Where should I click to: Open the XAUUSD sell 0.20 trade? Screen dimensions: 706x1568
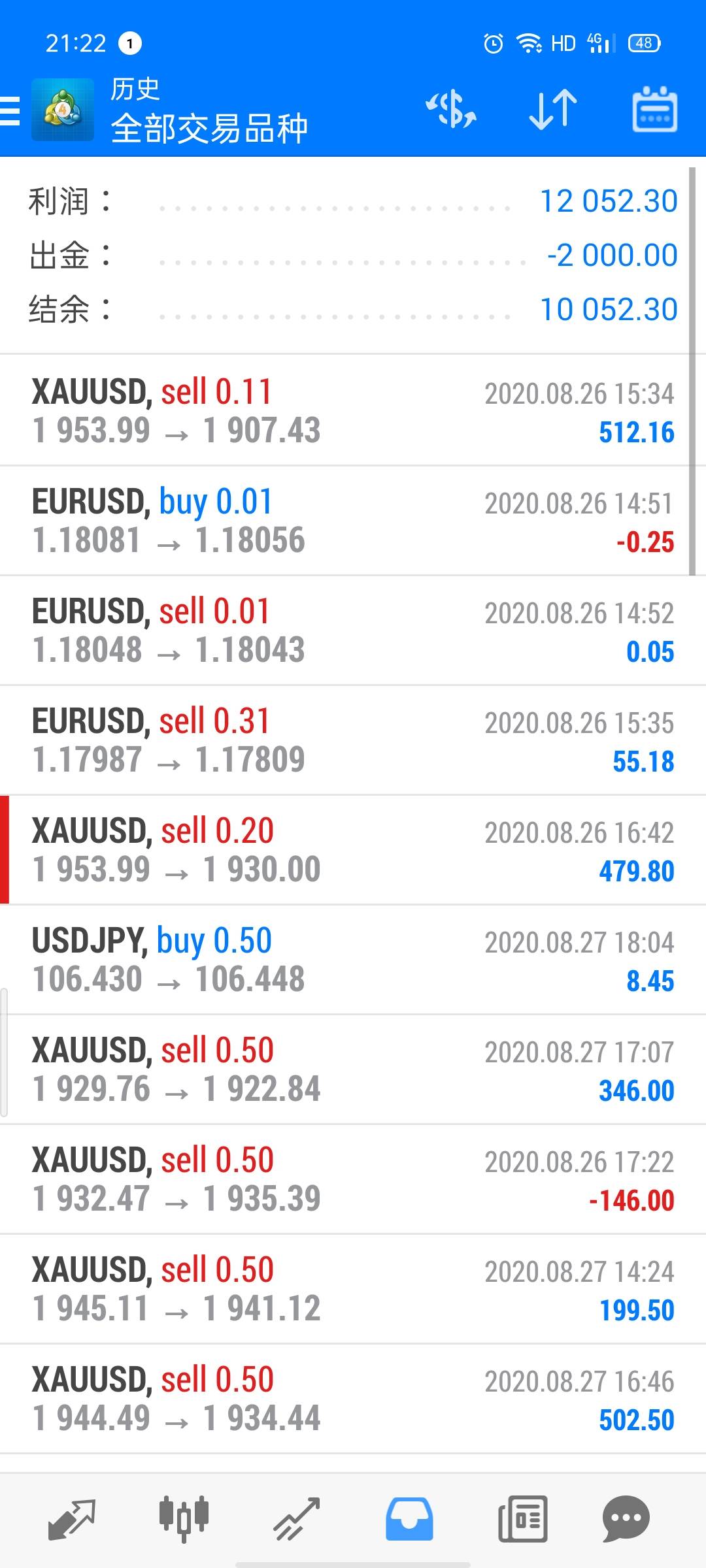[x=353, y=850]
